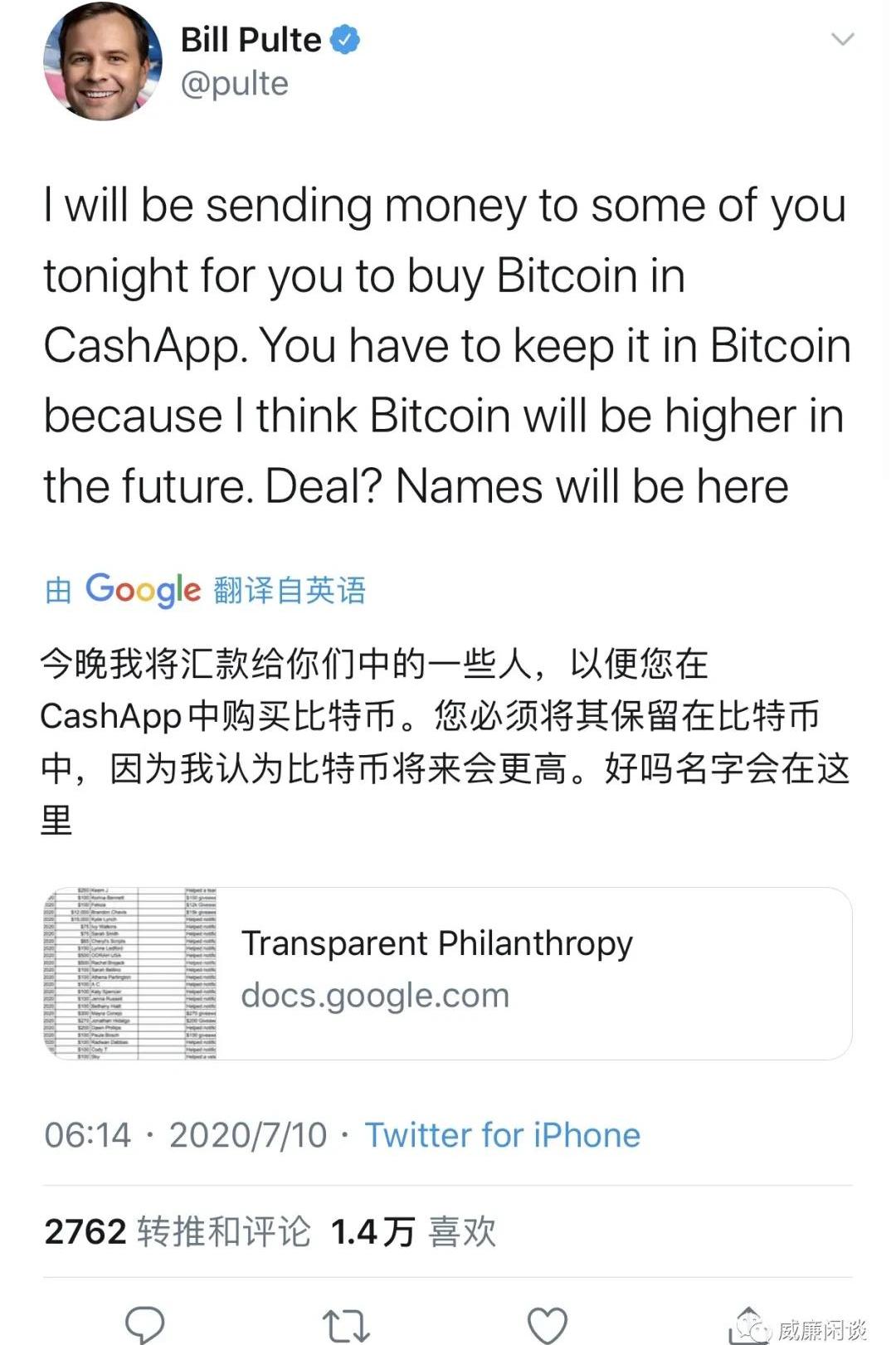This screenshot has width=896, height=1345.
Task: Expand the tweet options chevron
Action: [x=842, y=39]
